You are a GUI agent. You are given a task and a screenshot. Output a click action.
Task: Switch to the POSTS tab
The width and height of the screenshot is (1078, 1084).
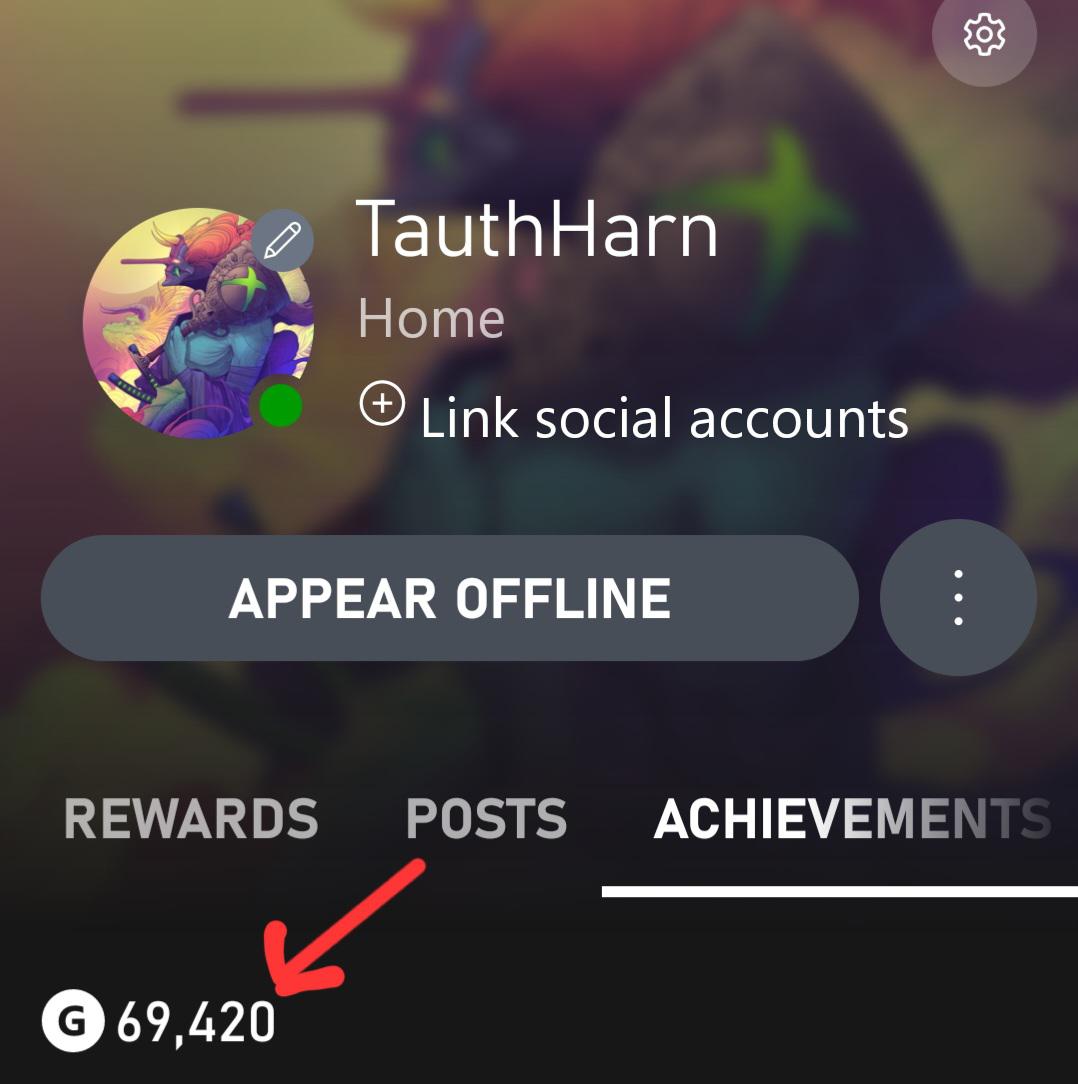pyautogui.click(x=486, y=819)
